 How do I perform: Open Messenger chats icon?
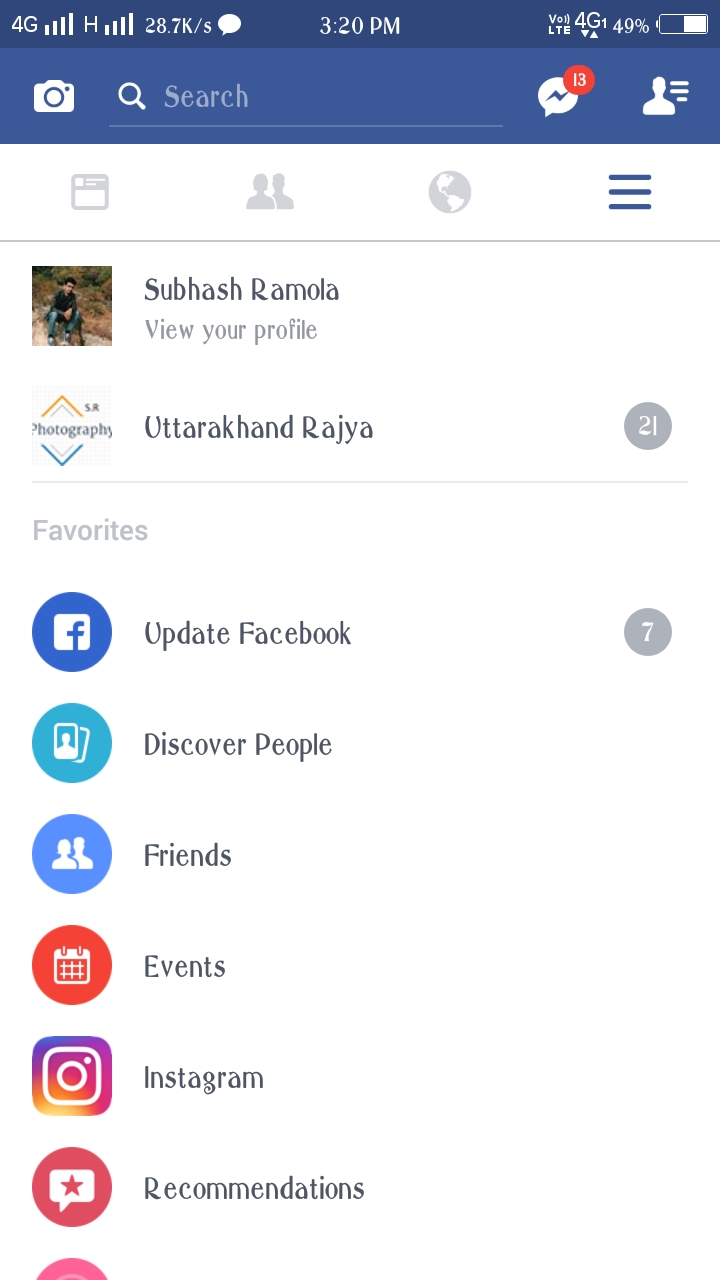[x=558, y=97]
